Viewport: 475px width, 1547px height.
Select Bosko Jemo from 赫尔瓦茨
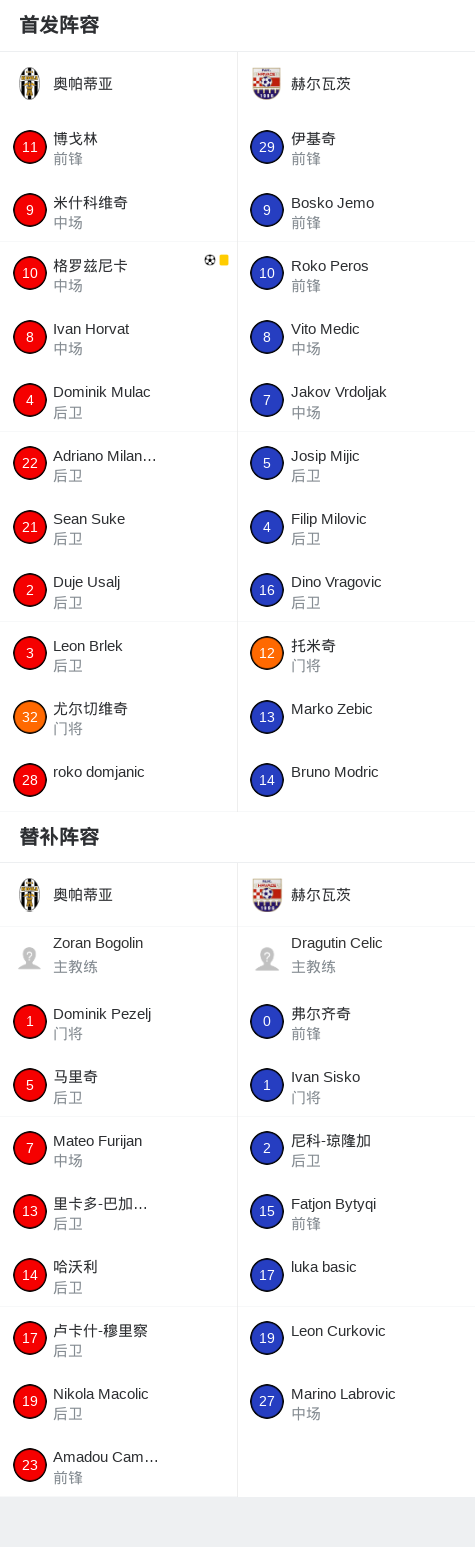(356, 210)
